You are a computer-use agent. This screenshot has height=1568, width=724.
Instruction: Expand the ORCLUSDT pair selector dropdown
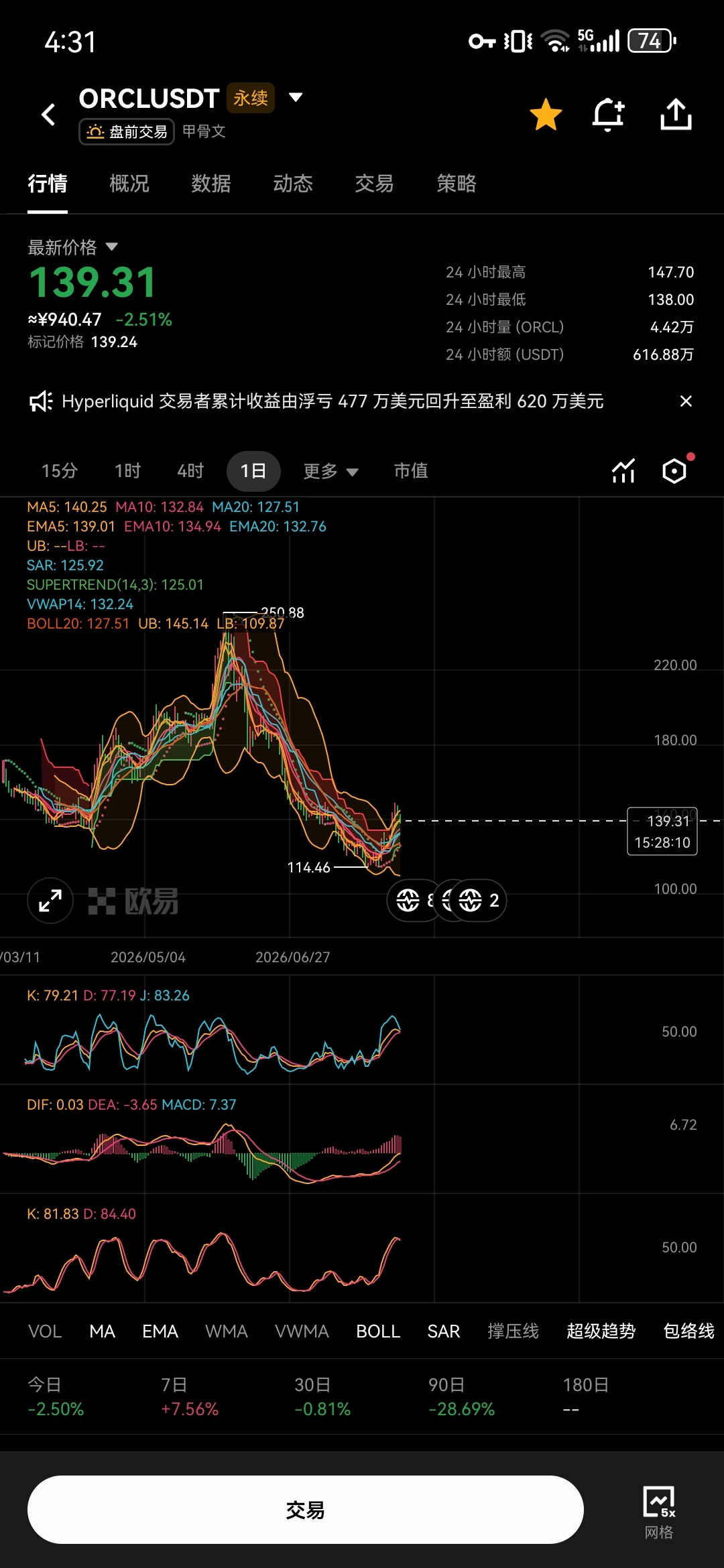(295, 98)
